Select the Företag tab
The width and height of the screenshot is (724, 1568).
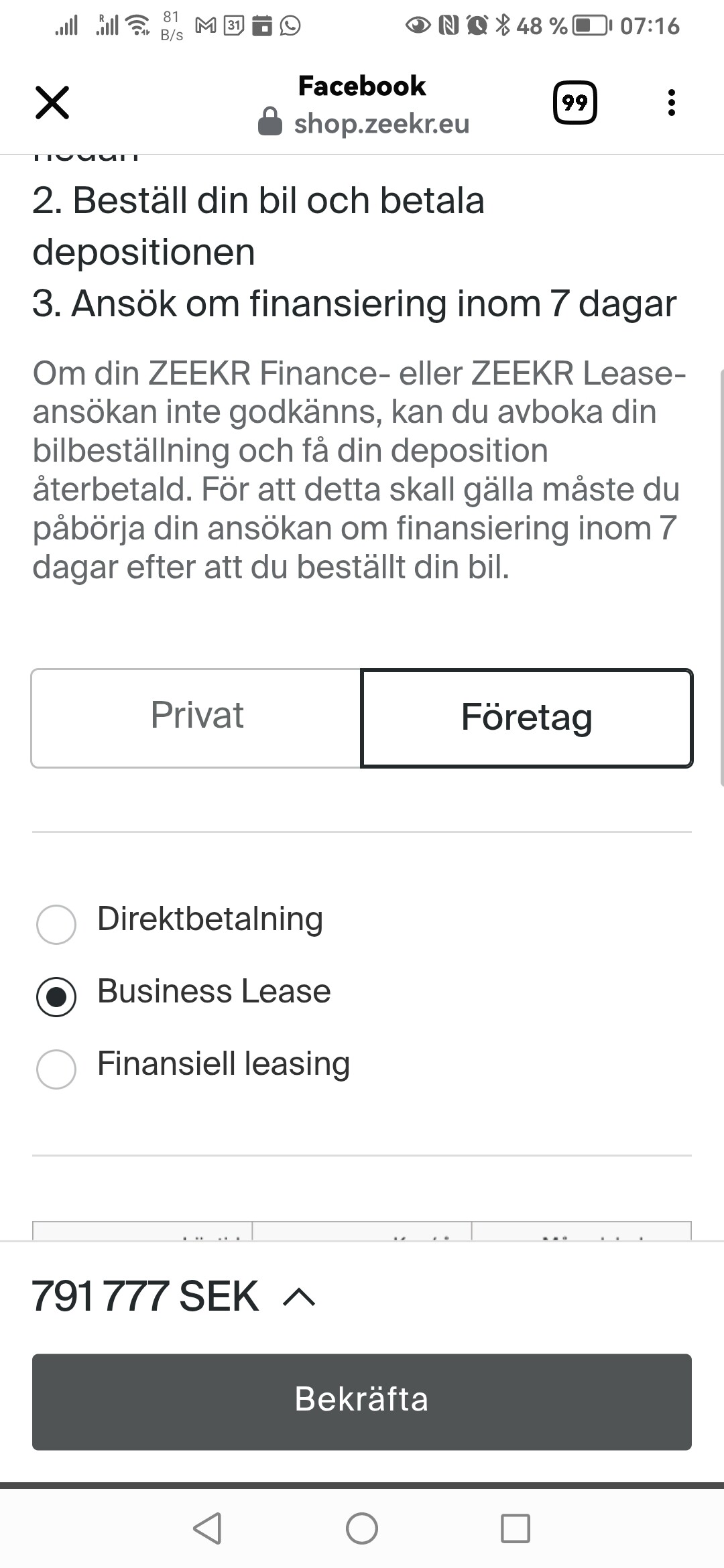527,718
